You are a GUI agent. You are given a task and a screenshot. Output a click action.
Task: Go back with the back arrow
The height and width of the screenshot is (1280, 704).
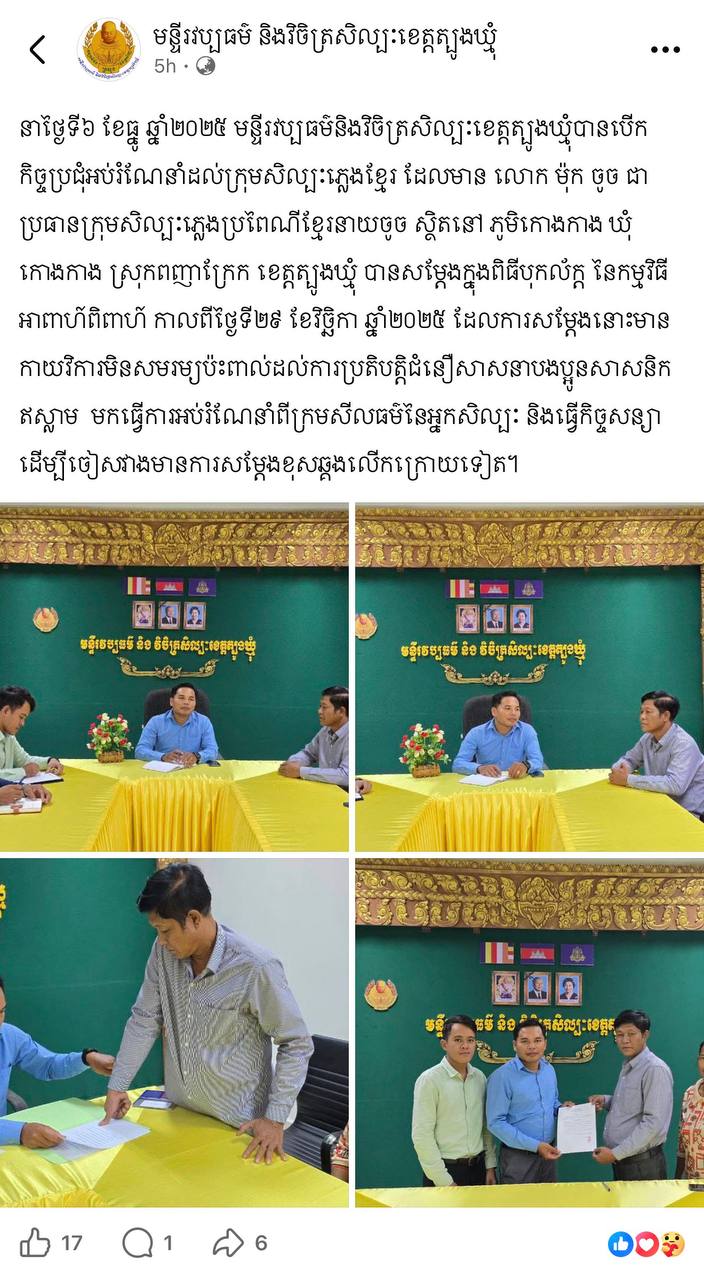37,50
